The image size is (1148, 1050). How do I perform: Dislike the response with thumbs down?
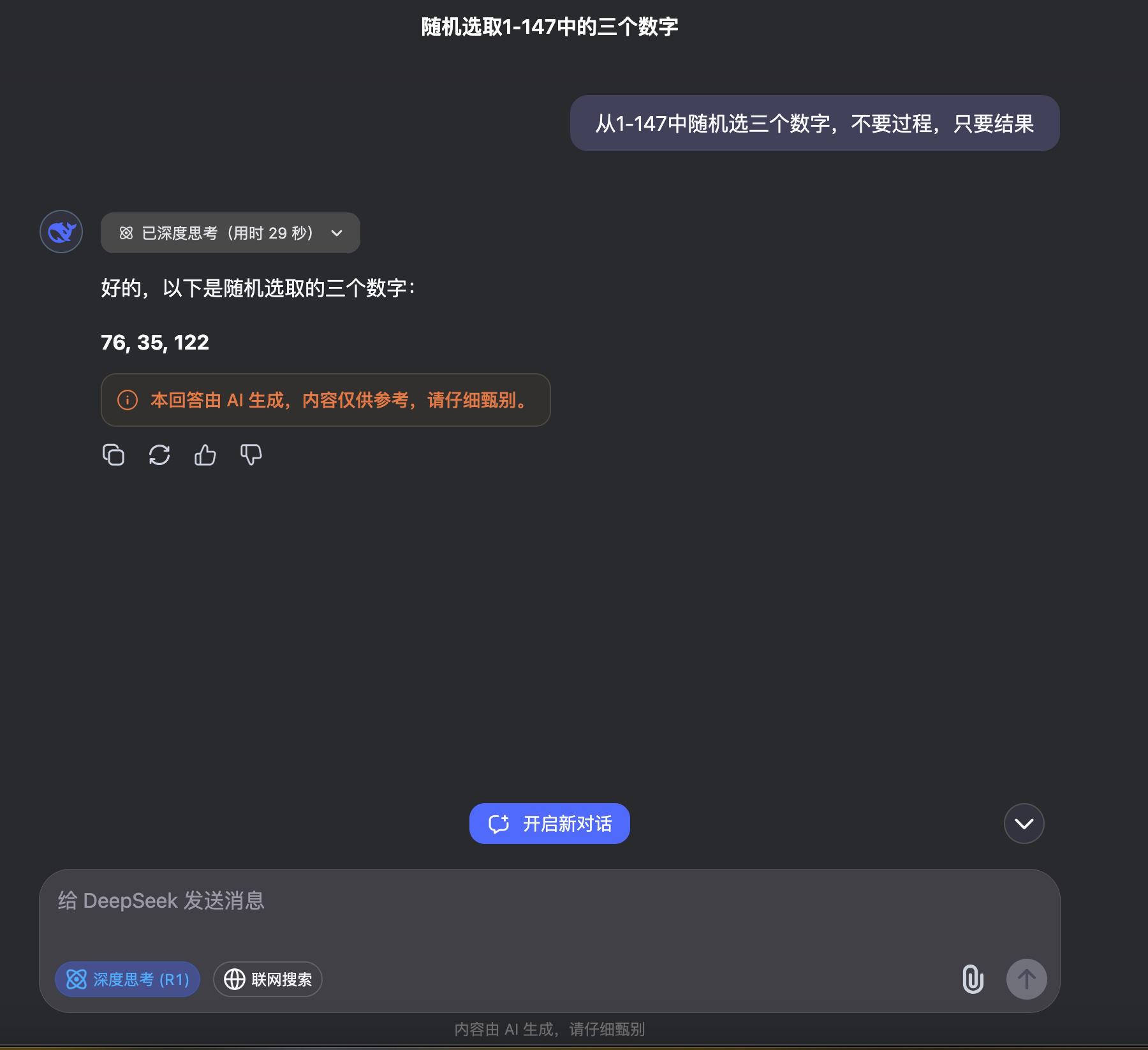point(251,455)
